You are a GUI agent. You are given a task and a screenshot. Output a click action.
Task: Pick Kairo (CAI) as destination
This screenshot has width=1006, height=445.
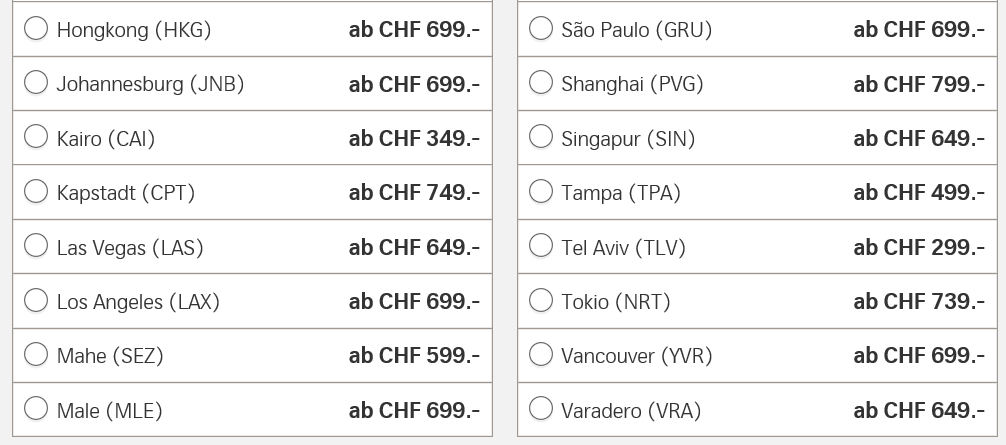click(x=36, y=136)
